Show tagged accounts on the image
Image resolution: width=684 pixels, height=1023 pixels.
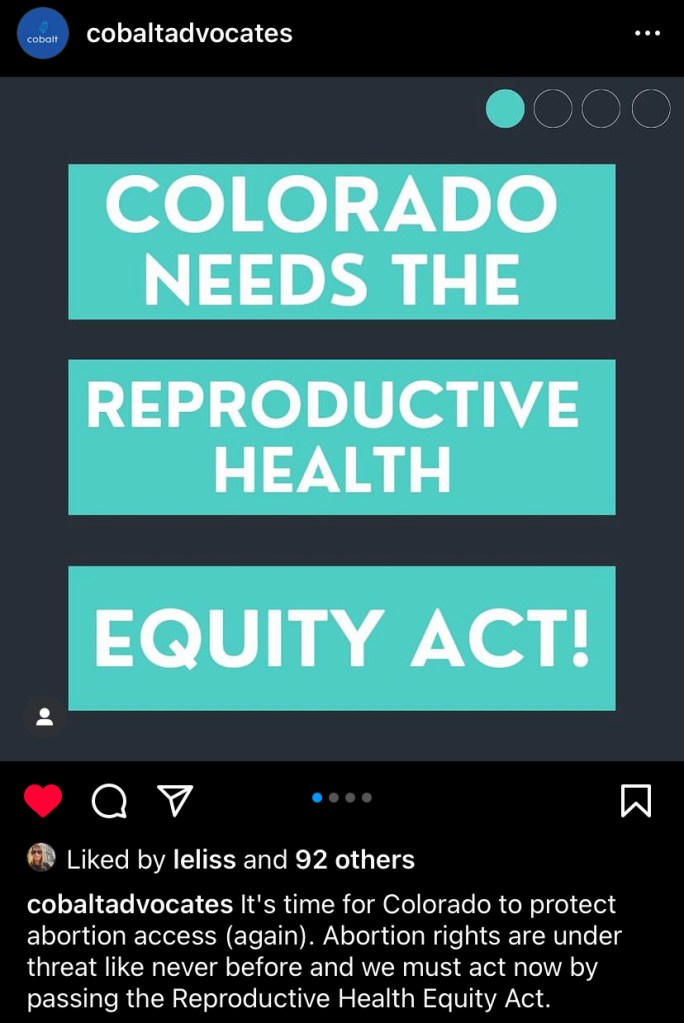pos(44,716)
